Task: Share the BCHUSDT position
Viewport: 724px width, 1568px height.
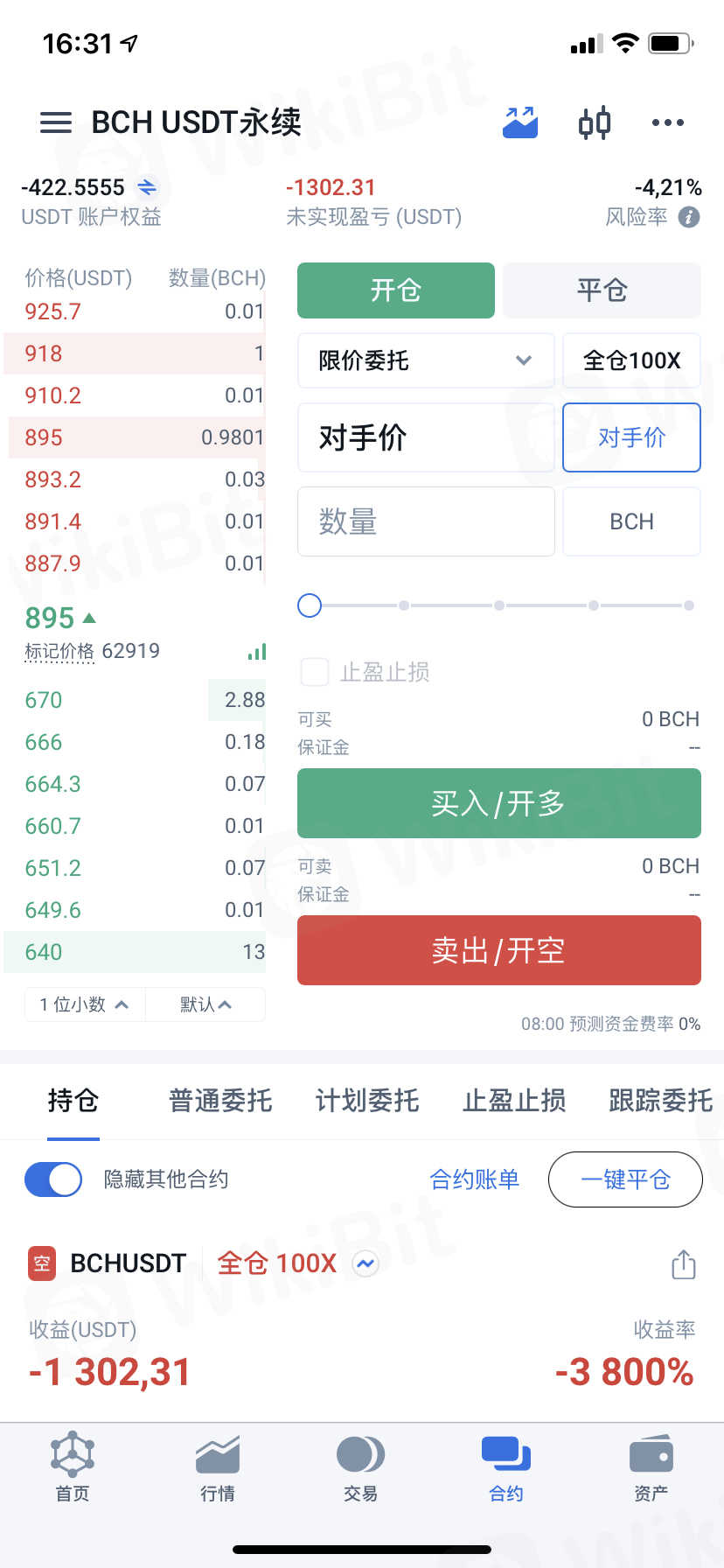Action: click(683, 1264)
